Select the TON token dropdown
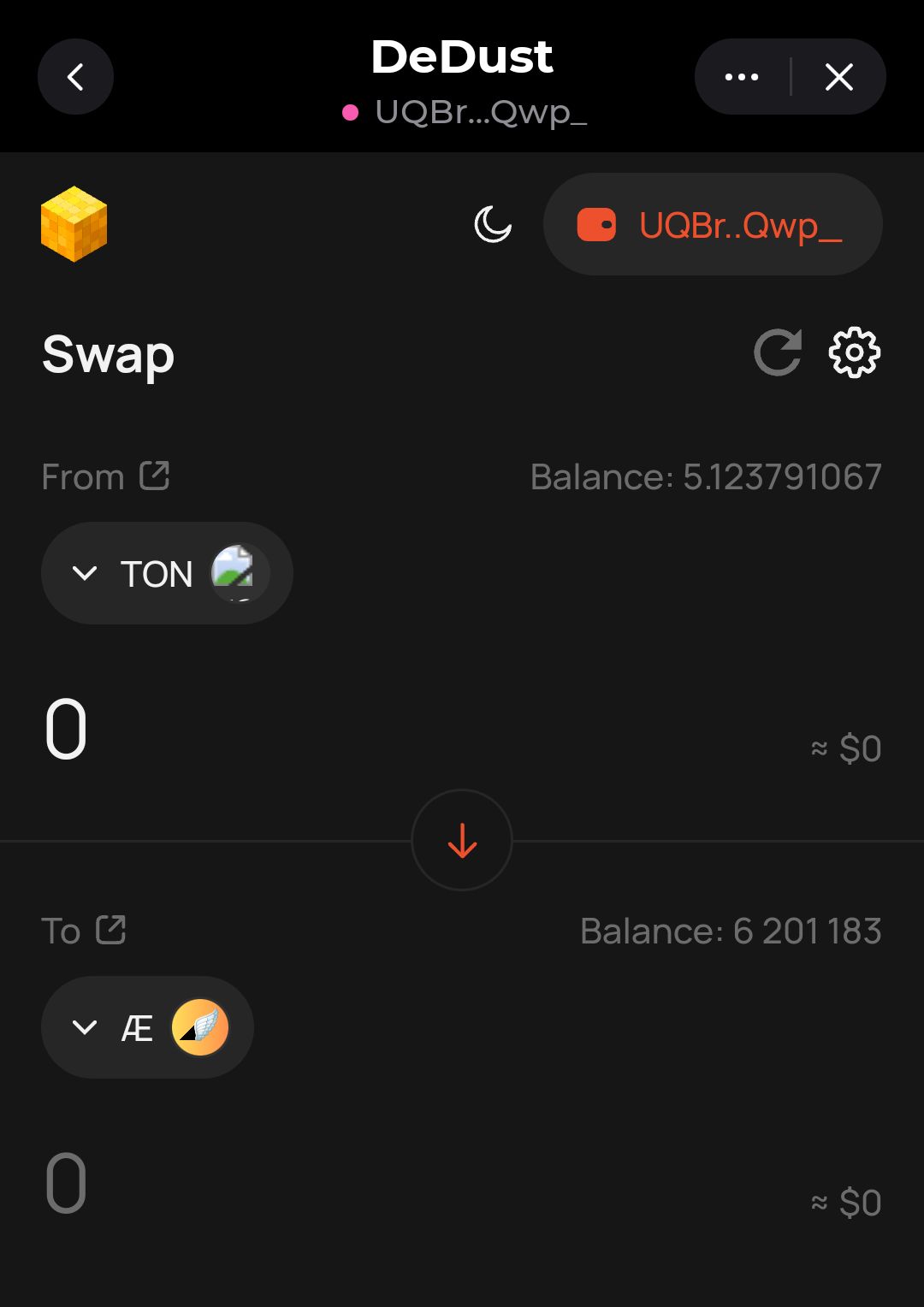The width and height of the screenshot is (924, 1307). (167, 573)
